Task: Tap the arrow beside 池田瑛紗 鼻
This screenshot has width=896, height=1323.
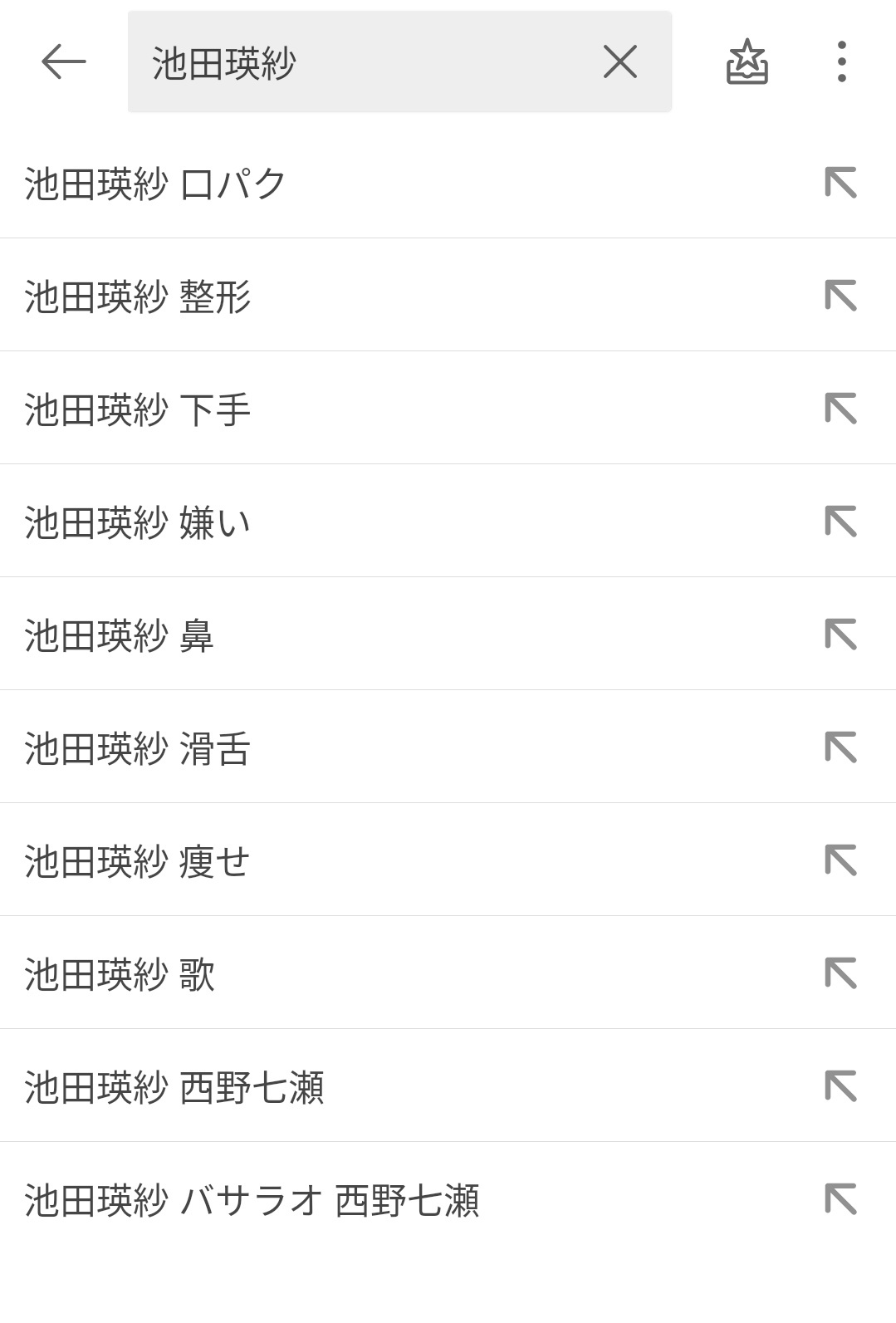Action: click(840, 635)
